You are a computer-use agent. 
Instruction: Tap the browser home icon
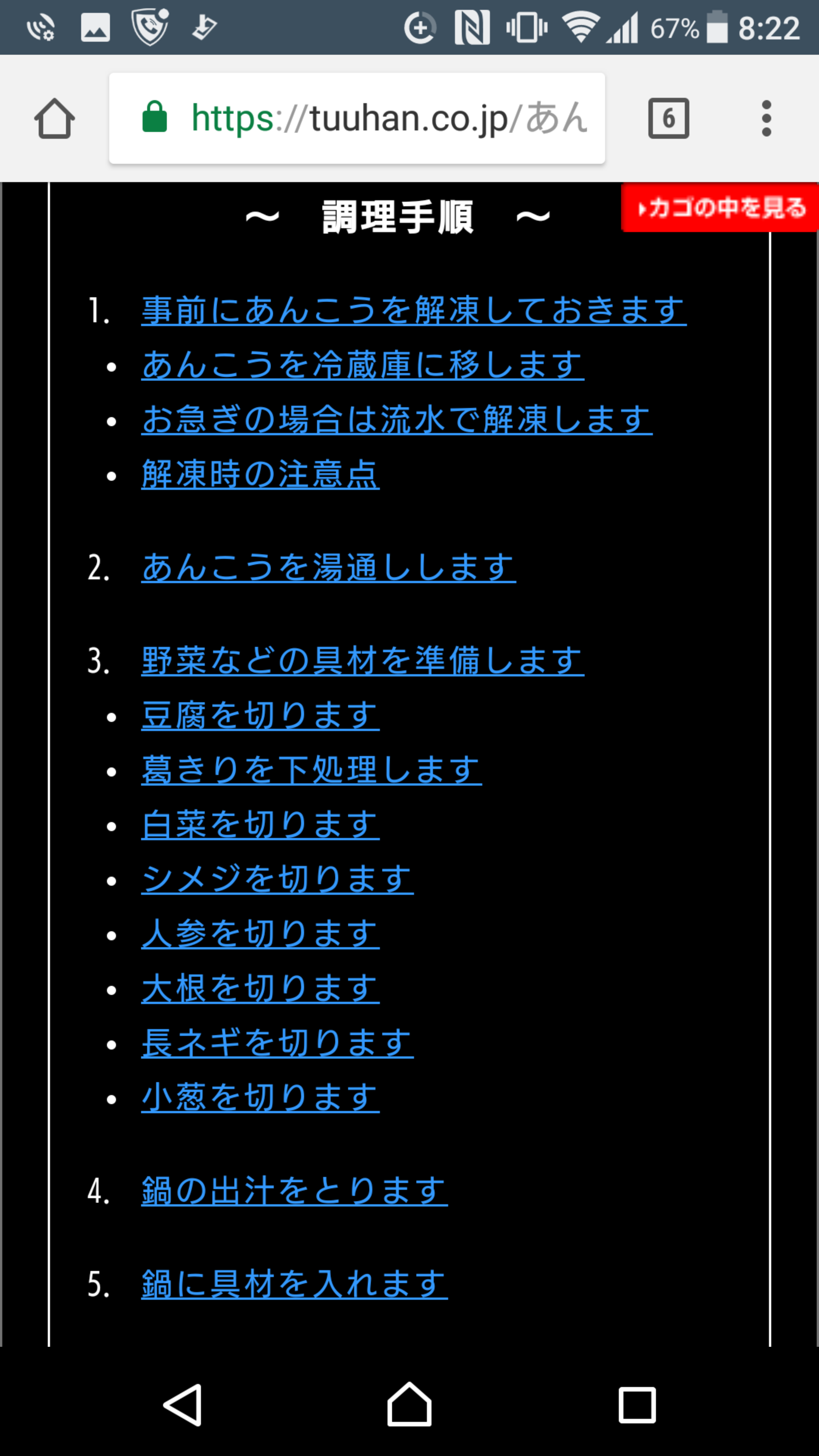(x=54, y=119)
